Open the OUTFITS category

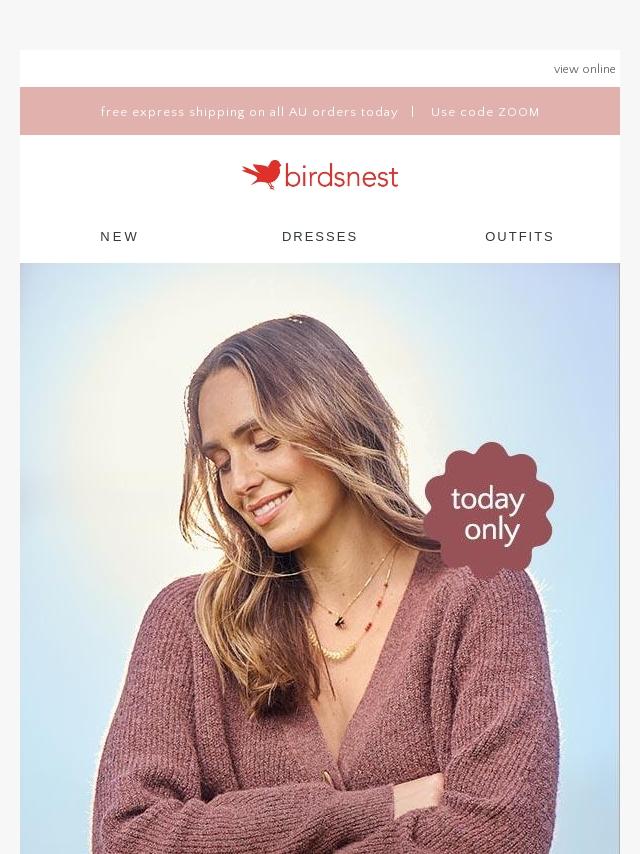click(520, 236)
